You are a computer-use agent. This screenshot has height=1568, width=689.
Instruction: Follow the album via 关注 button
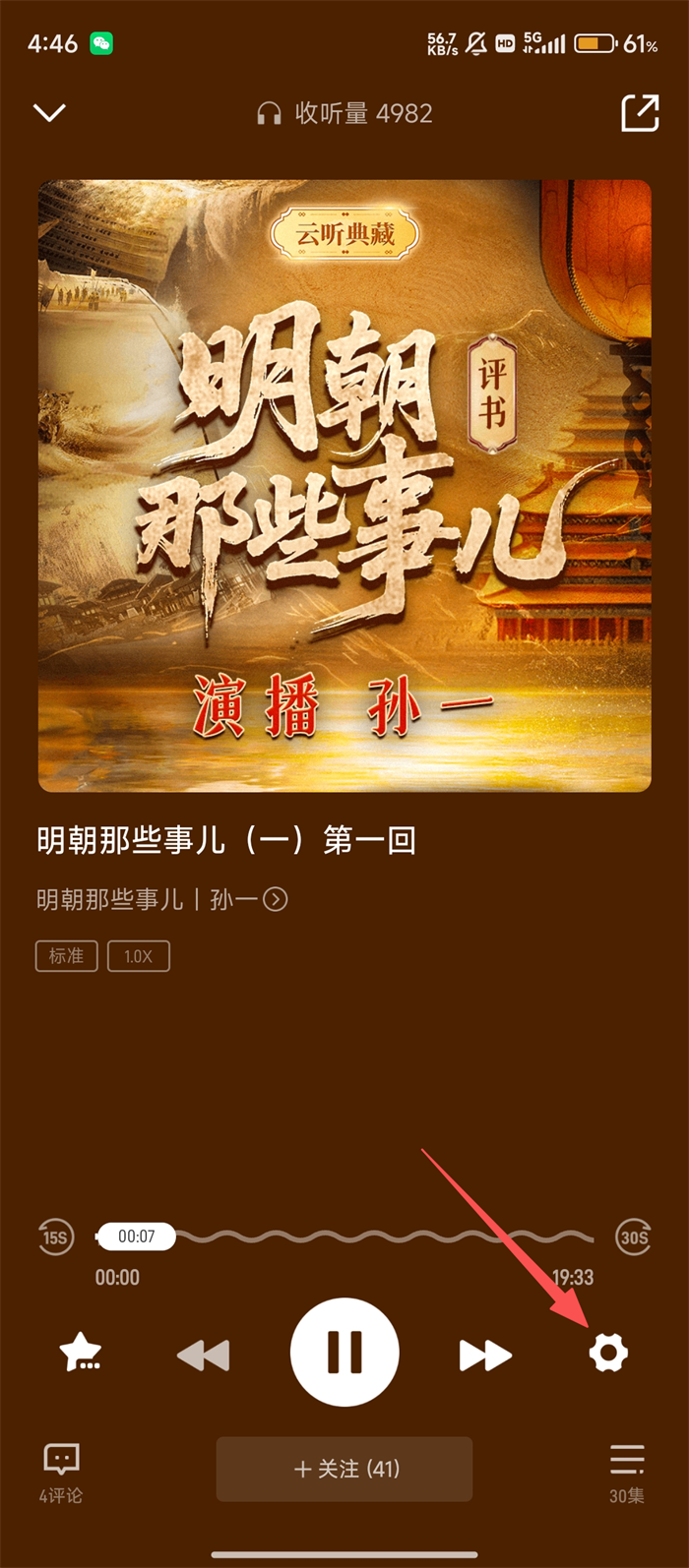point(344,1469)
